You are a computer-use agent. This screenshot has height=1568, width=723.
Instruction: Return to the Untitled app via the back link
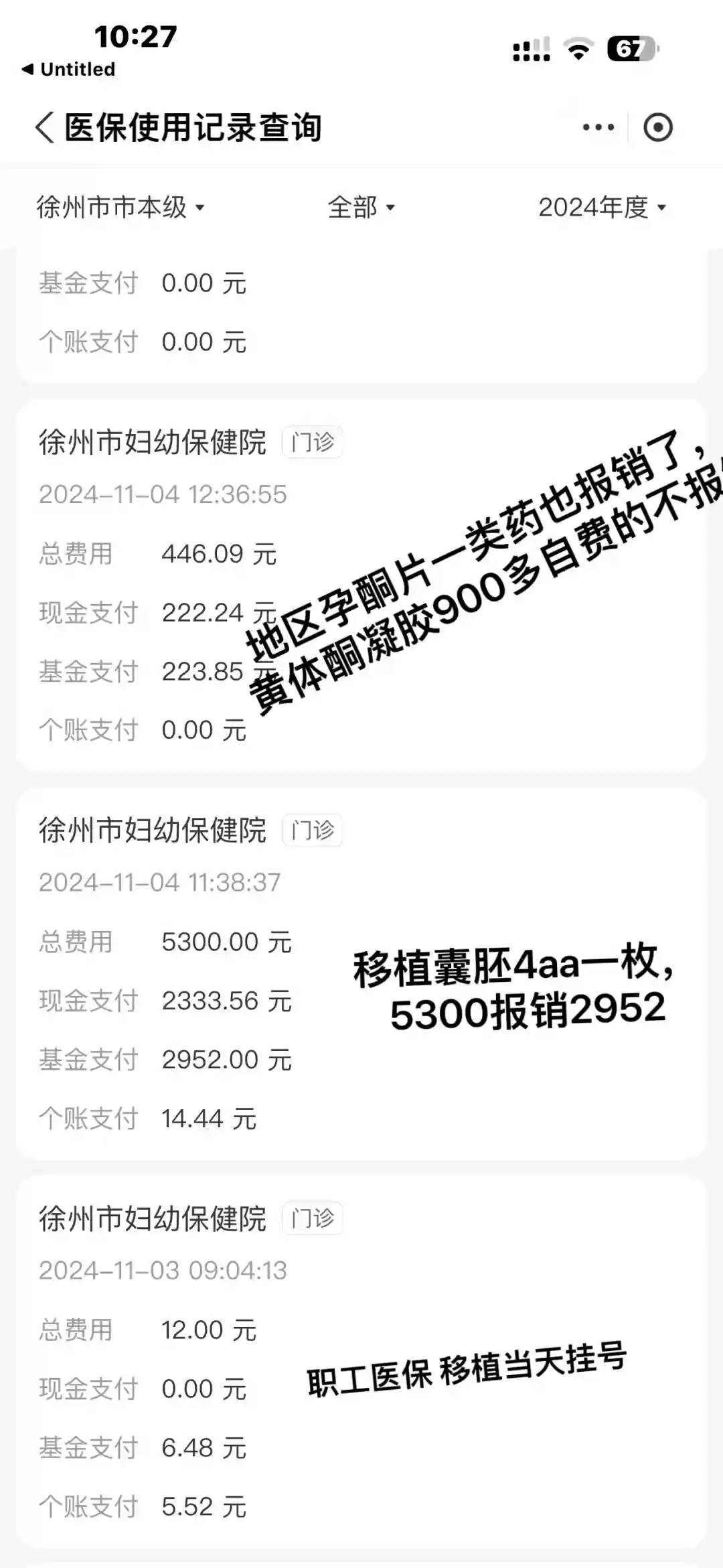(68, 69)
